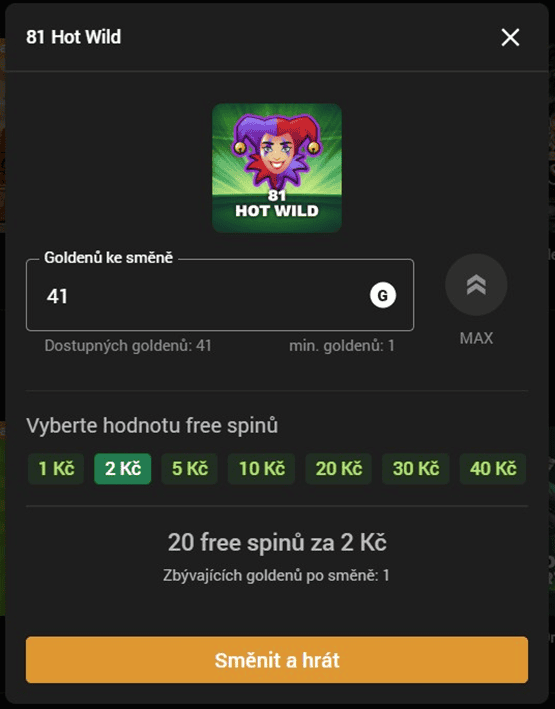Pick the 30 Kč free spin value
Viewport: 555px width, 709px height.
point(416,468)
